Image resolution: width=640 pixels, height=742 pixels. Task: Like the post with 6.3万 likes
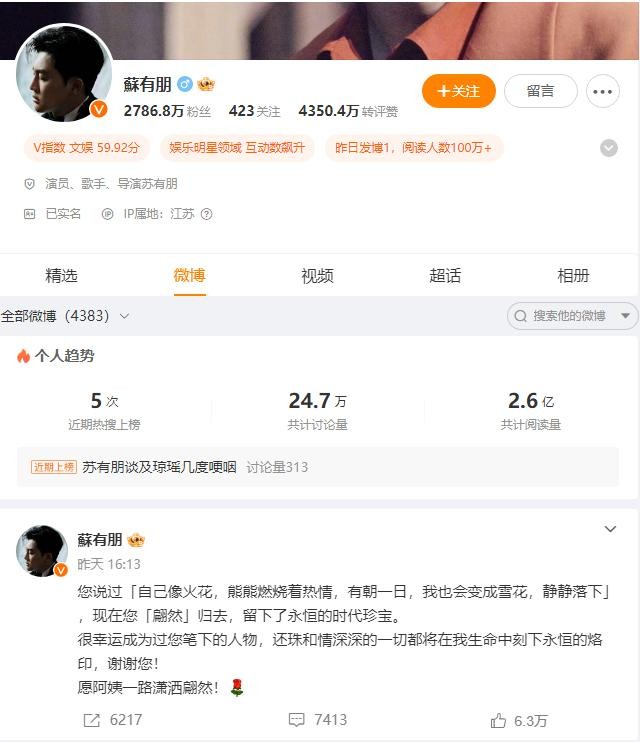[x=519, y=720]
